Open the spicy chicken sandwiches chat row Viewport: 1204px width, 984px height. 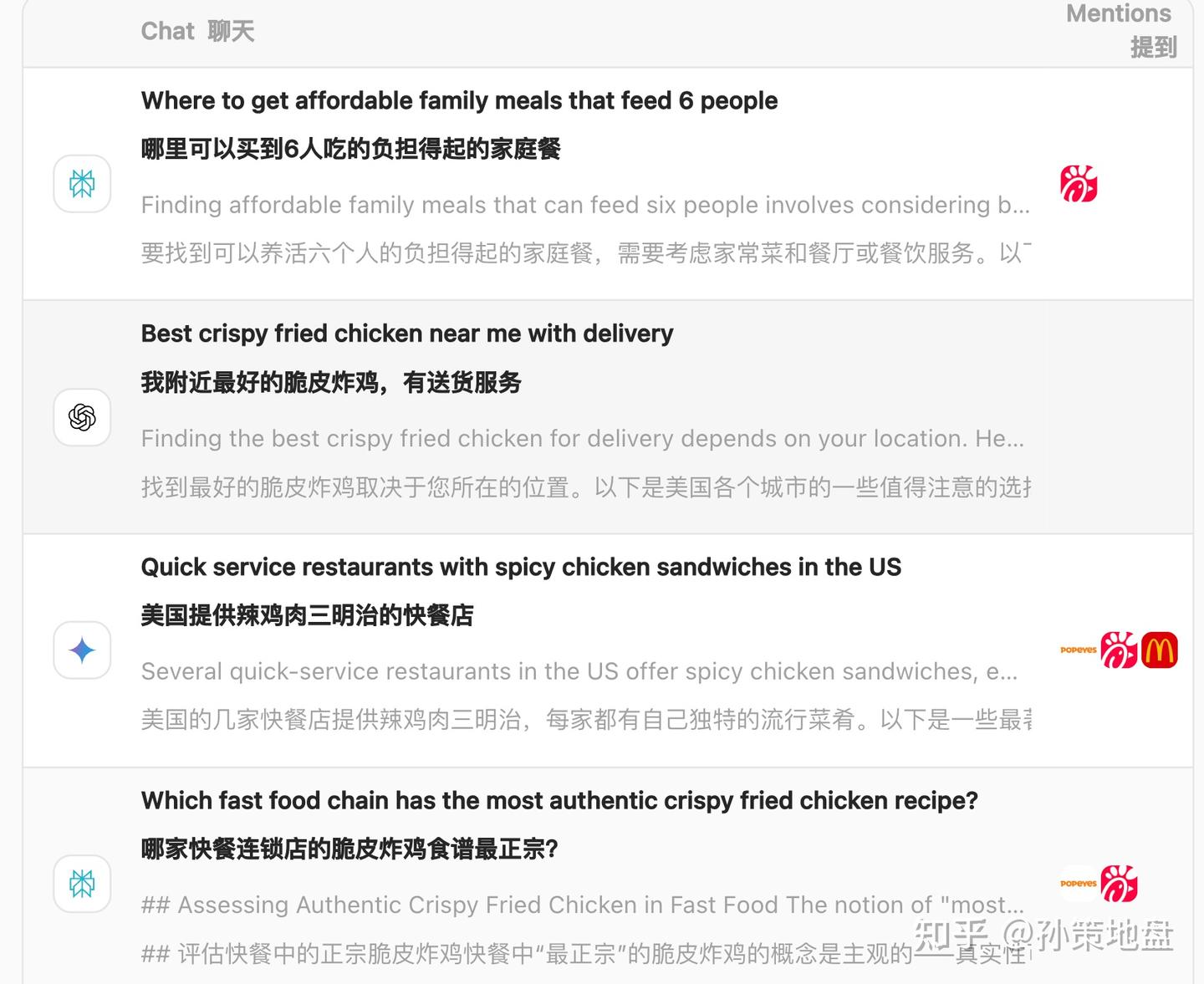point(520,567)
